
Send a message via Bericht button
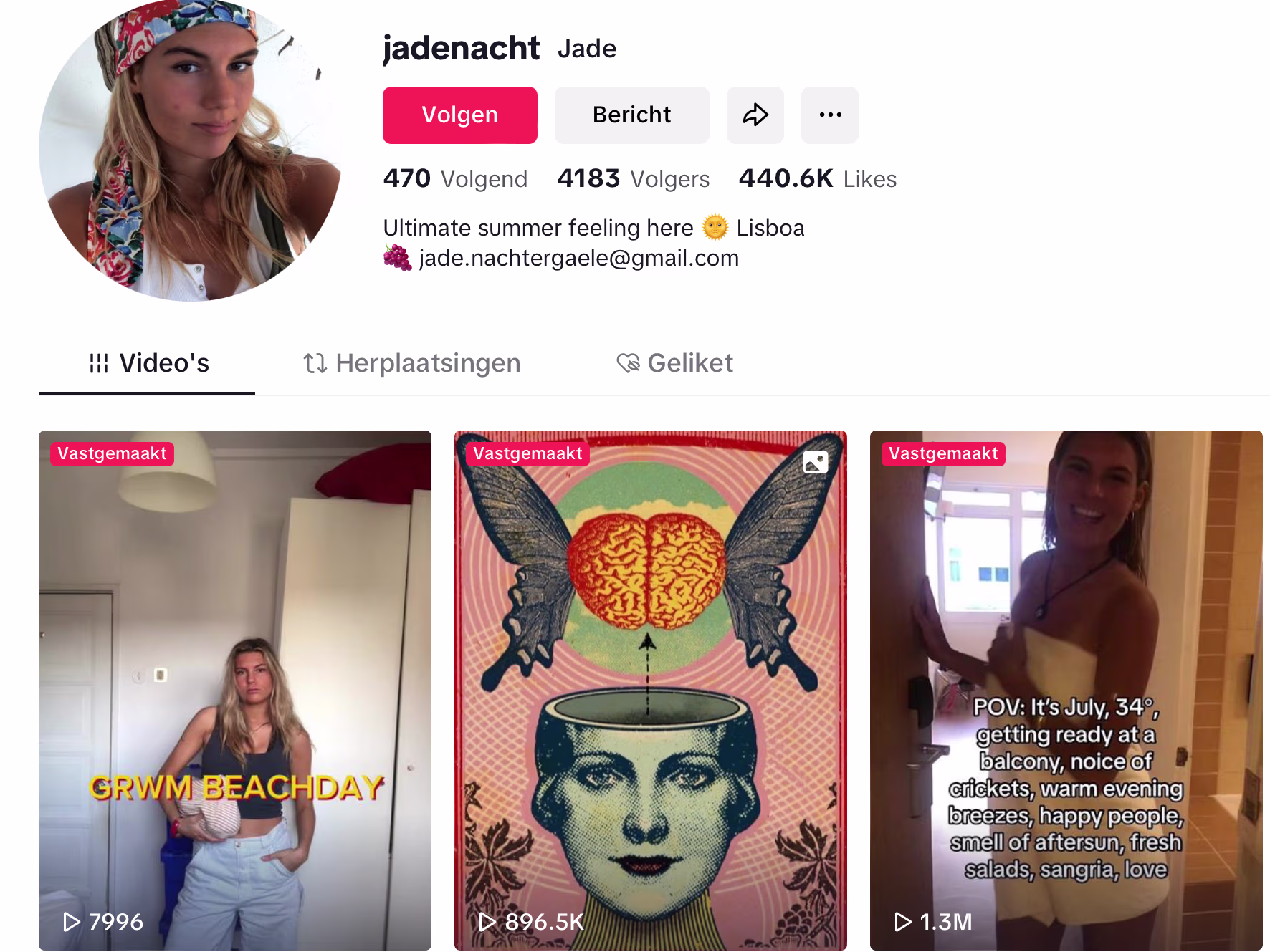point(631,115)
